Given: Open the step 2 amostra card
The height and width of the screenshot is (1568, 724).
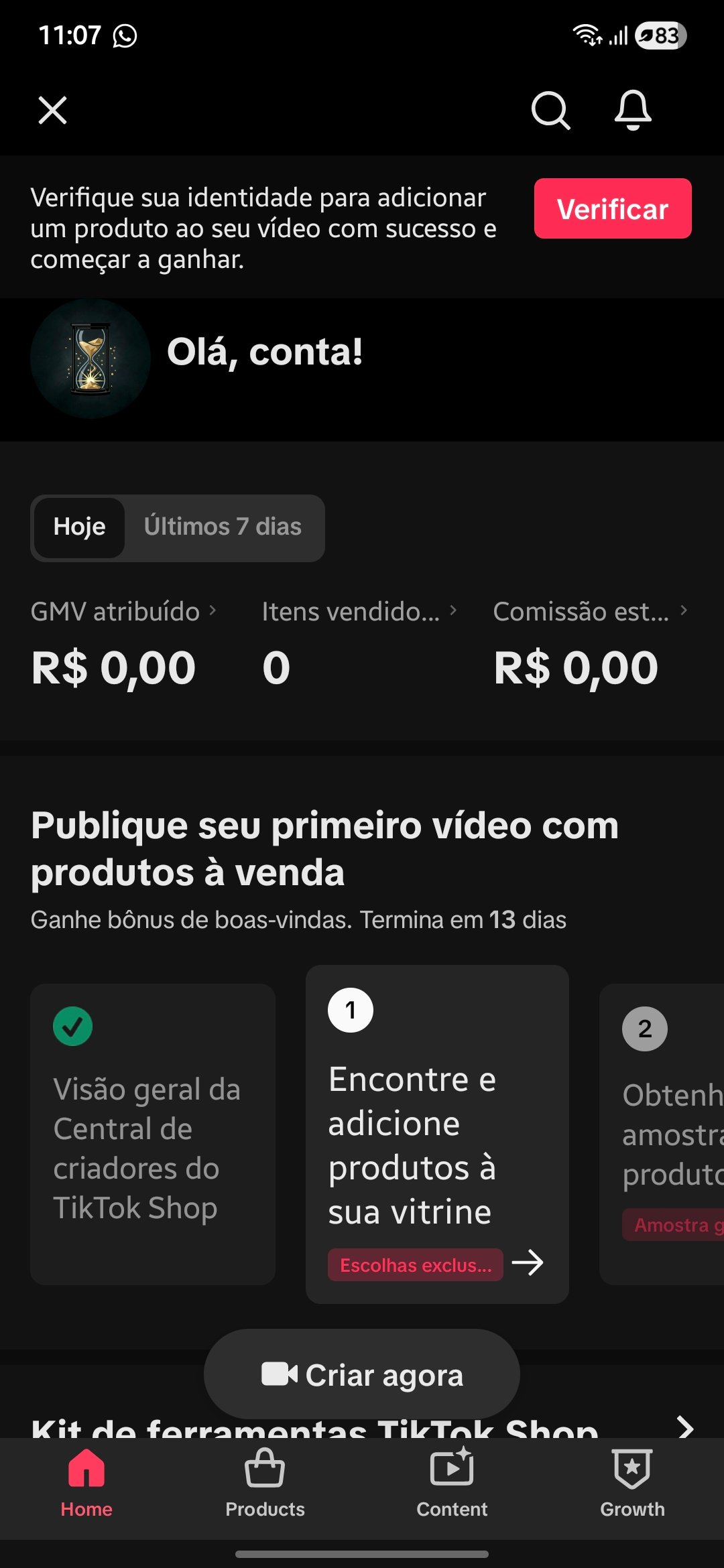Looking at the screenshot, I should 664,1134.
